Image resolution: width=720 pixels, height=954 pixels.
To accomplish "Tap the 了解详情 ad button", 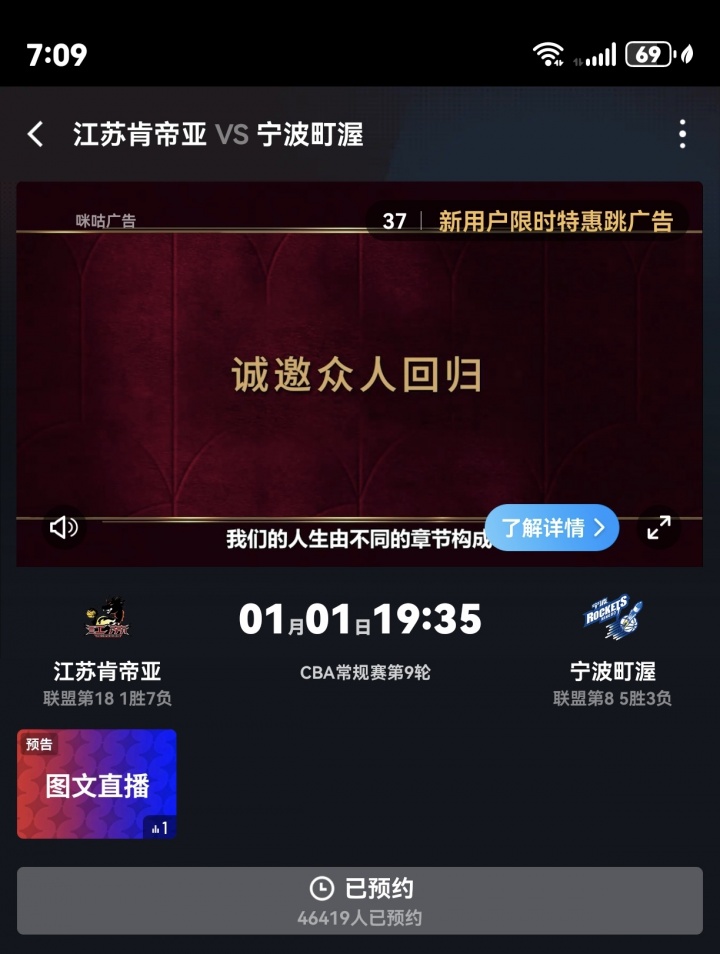I will (552, 528).
